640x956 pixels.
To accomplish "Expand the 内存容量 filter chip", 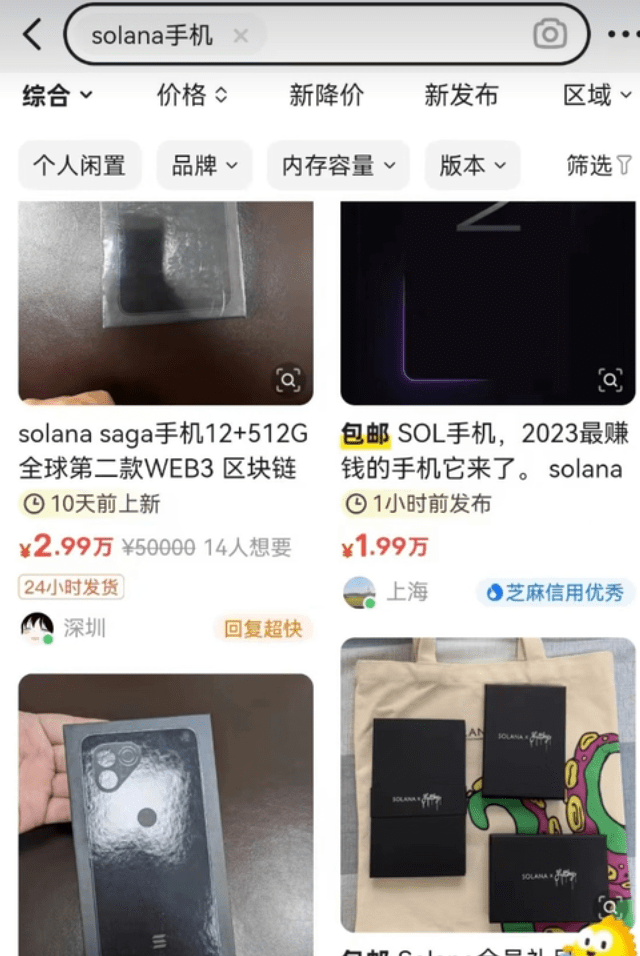I will pos(338,166).
